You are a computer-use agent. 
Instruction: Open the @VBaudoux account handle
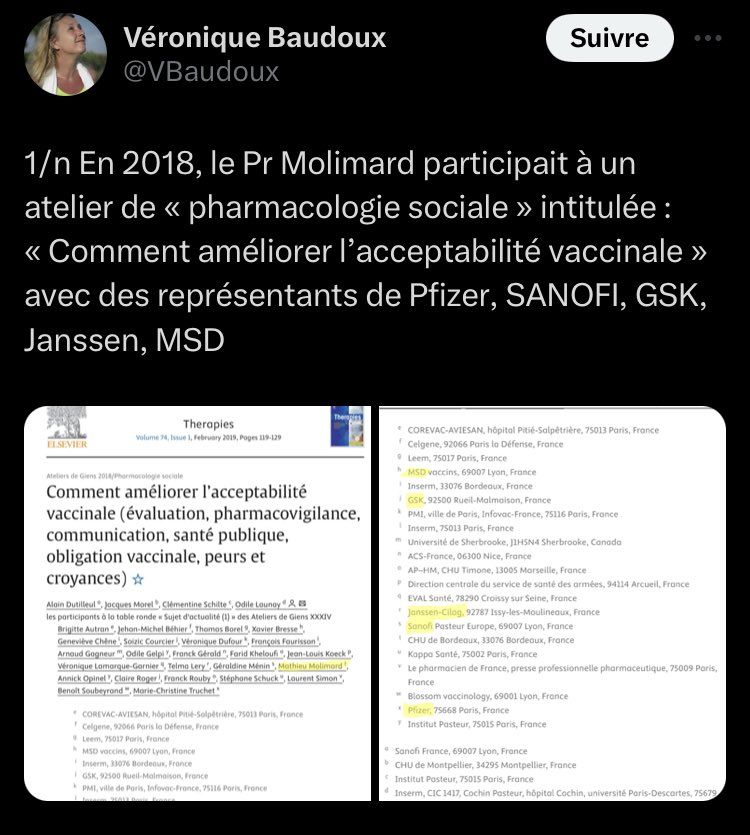click(201, 72)
